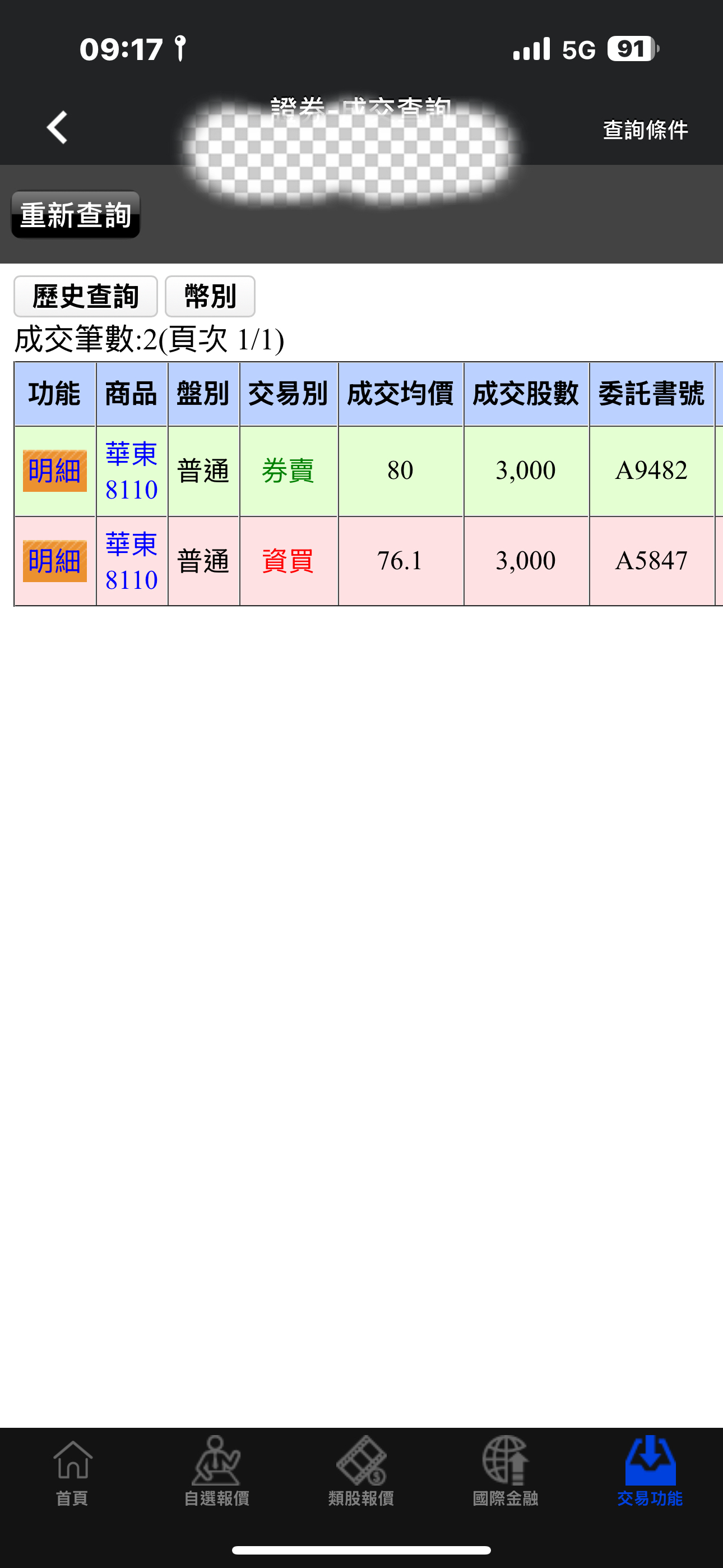Screen dimensions: 723x1568
Task: Open 明細 details for order A9482
Action: [x=55, y=471]
